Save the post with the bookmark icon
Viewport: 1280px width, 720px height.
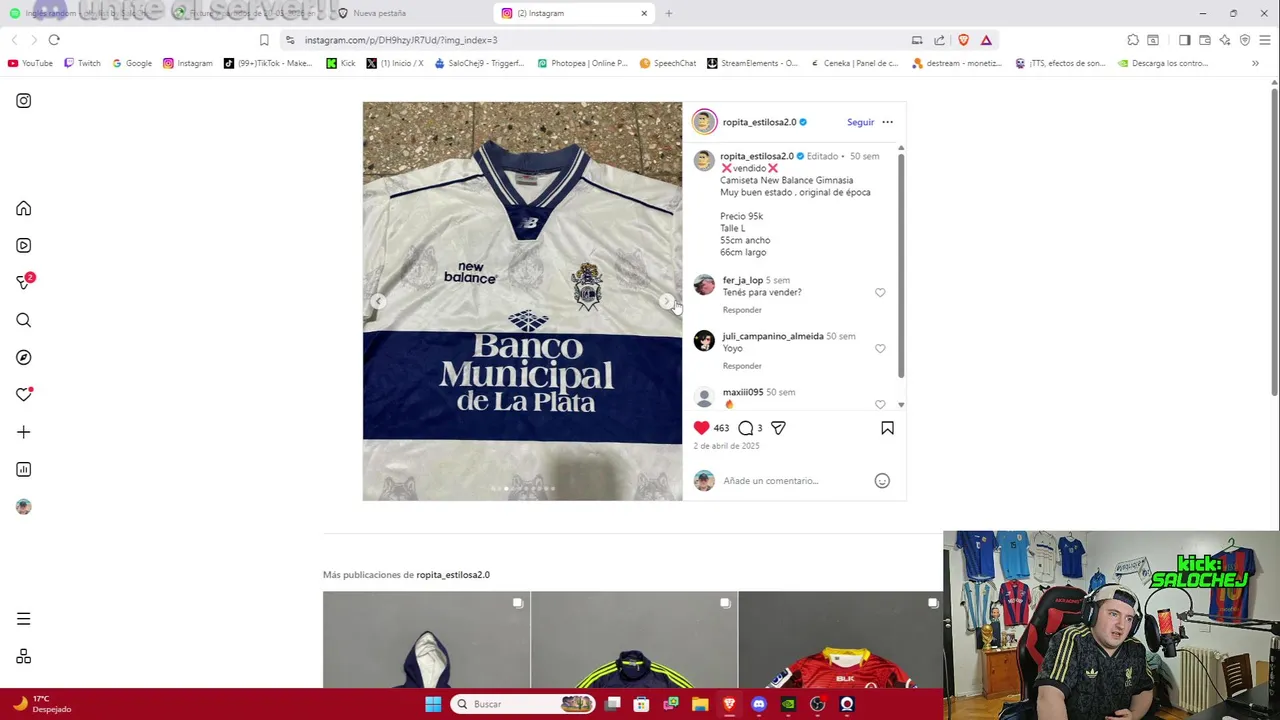pos(887,428)
